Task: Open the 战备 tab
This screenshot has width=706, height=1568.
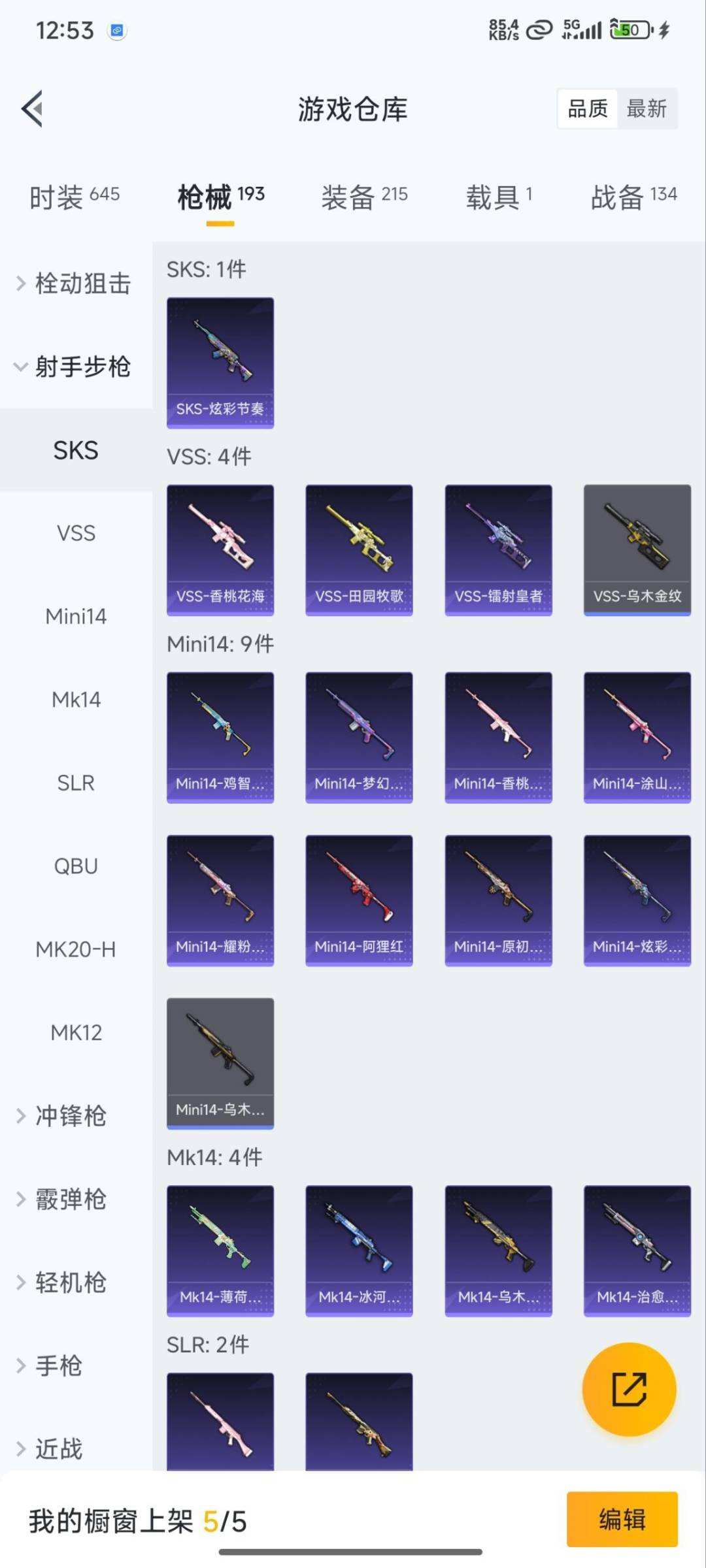Action: coord(633,197)
